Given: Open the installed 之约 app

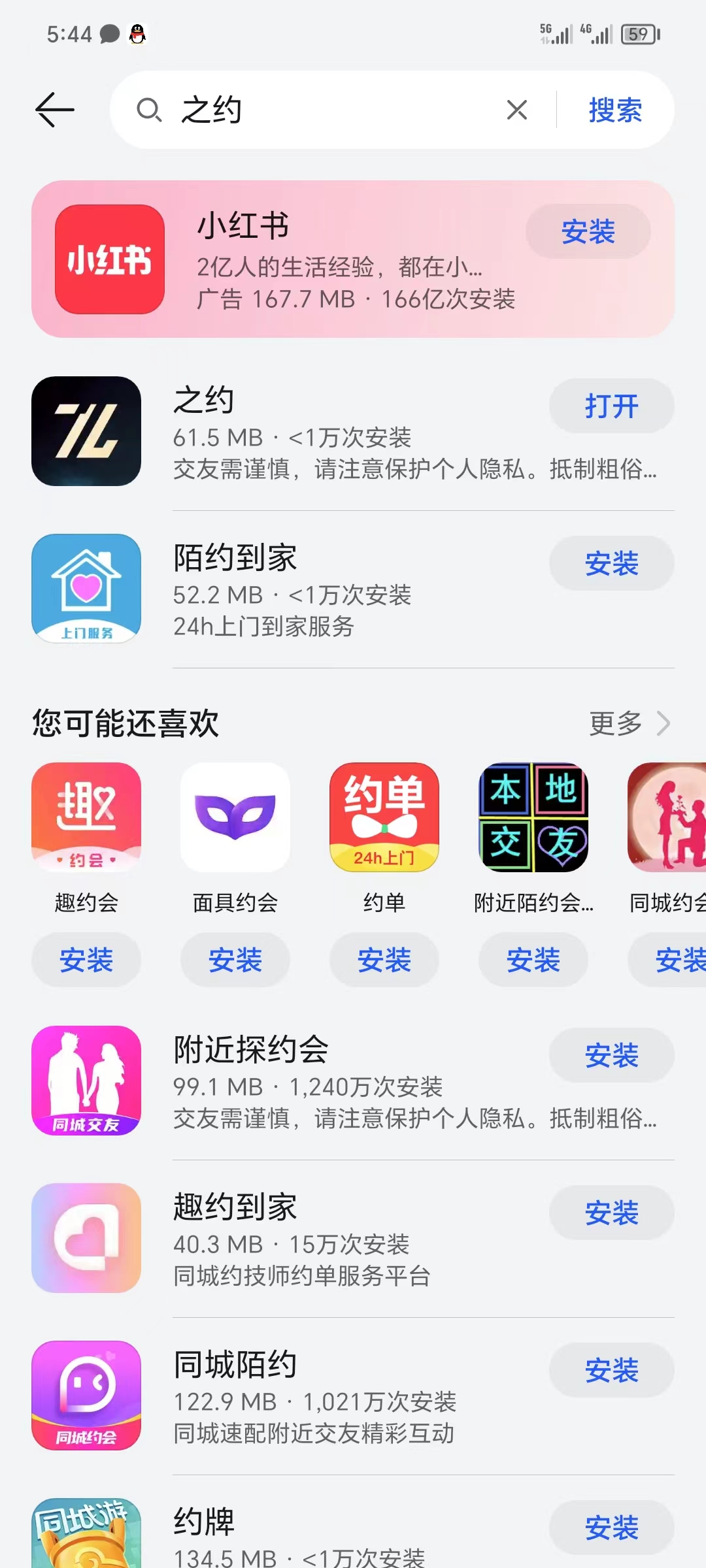Looking at the screenshot, I should pos(611,406).
